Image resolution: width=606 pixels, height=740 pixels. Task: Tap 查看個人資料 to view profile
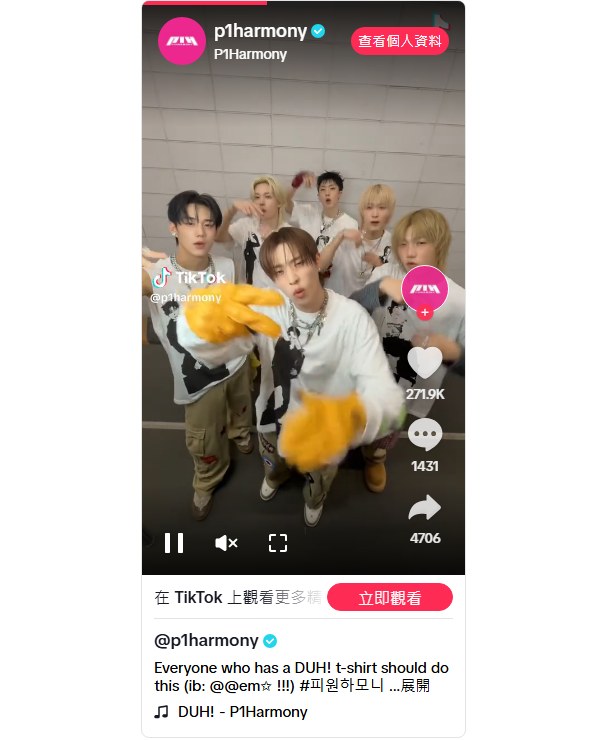(x=400, y=41)
